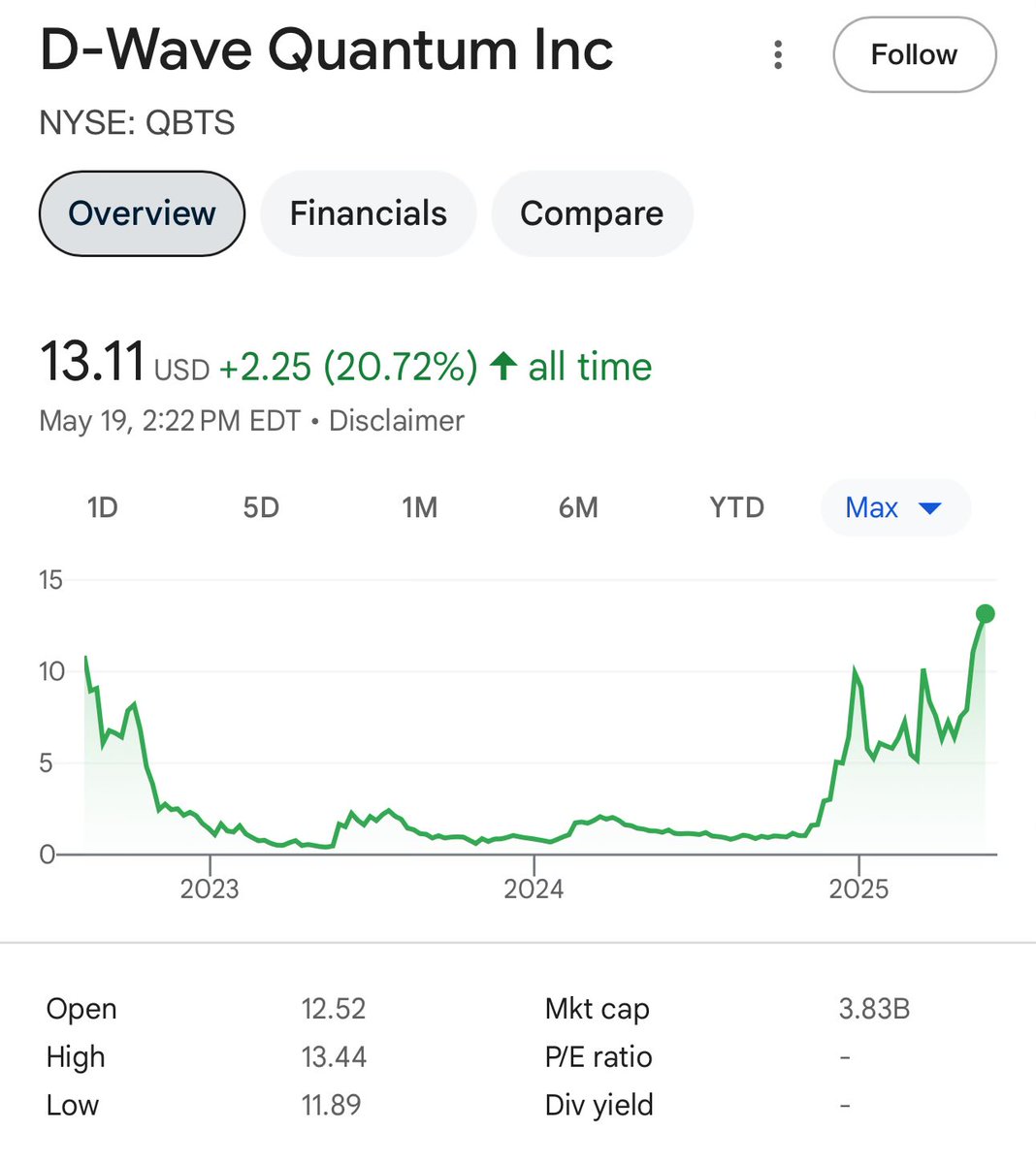The image size is (1036, 1164).
Task: Switch to the Financials tab
Action: 368,212
